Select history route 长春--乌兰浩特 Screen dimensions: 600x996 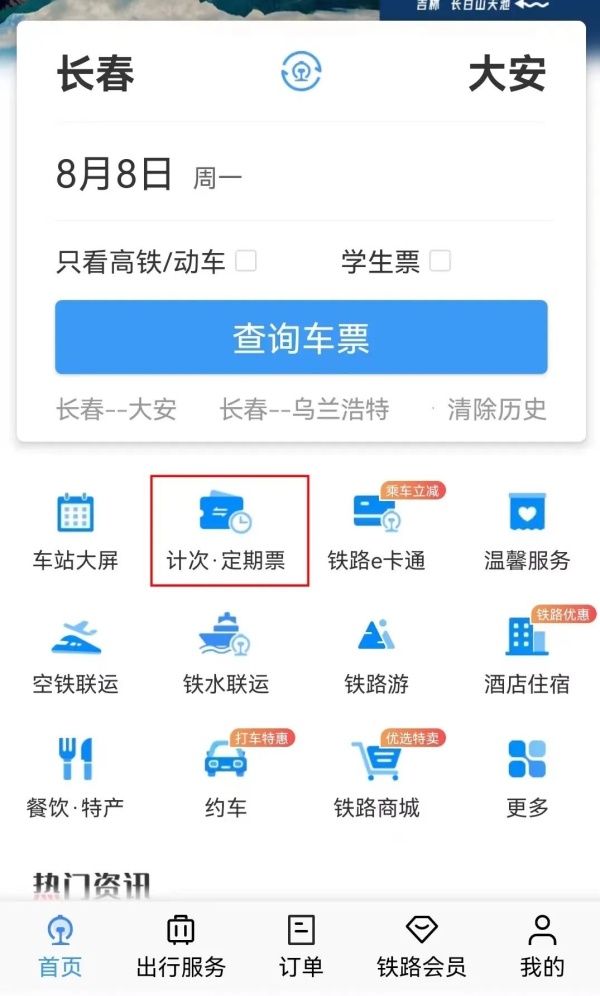(x=304, y=409)
